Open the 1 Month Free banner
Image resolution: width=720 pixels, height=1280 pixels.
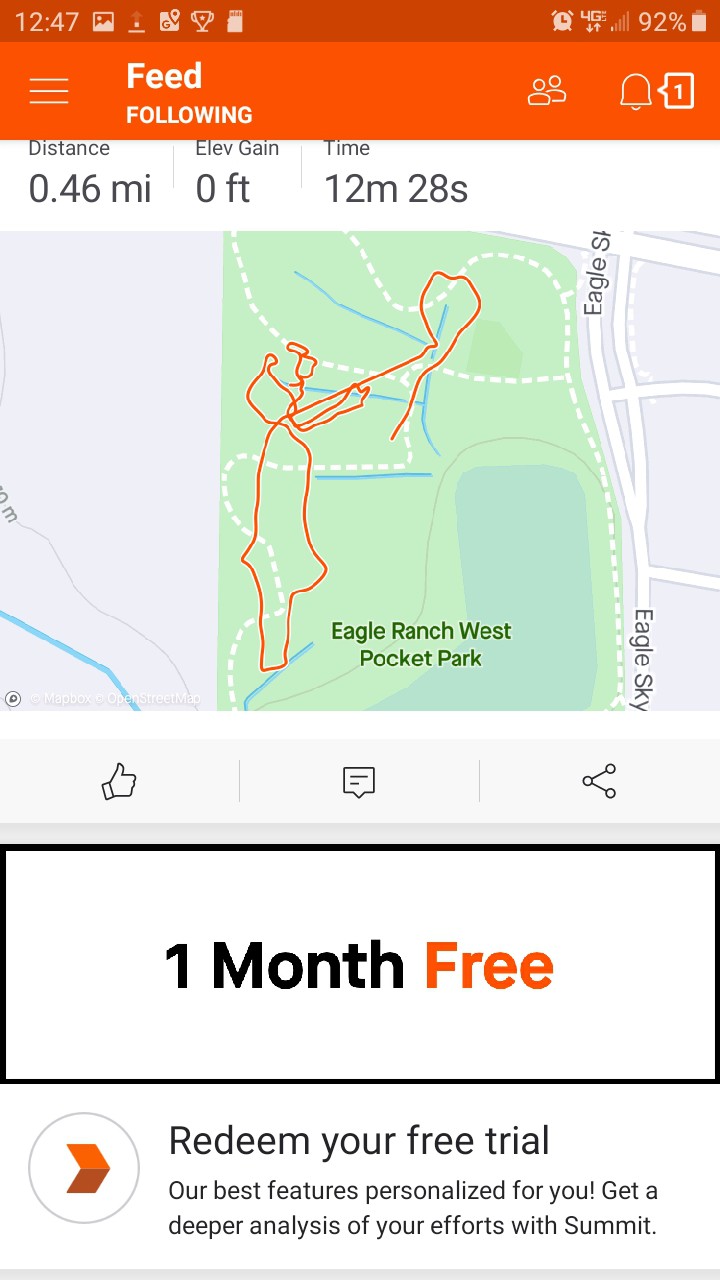point(360,965)
